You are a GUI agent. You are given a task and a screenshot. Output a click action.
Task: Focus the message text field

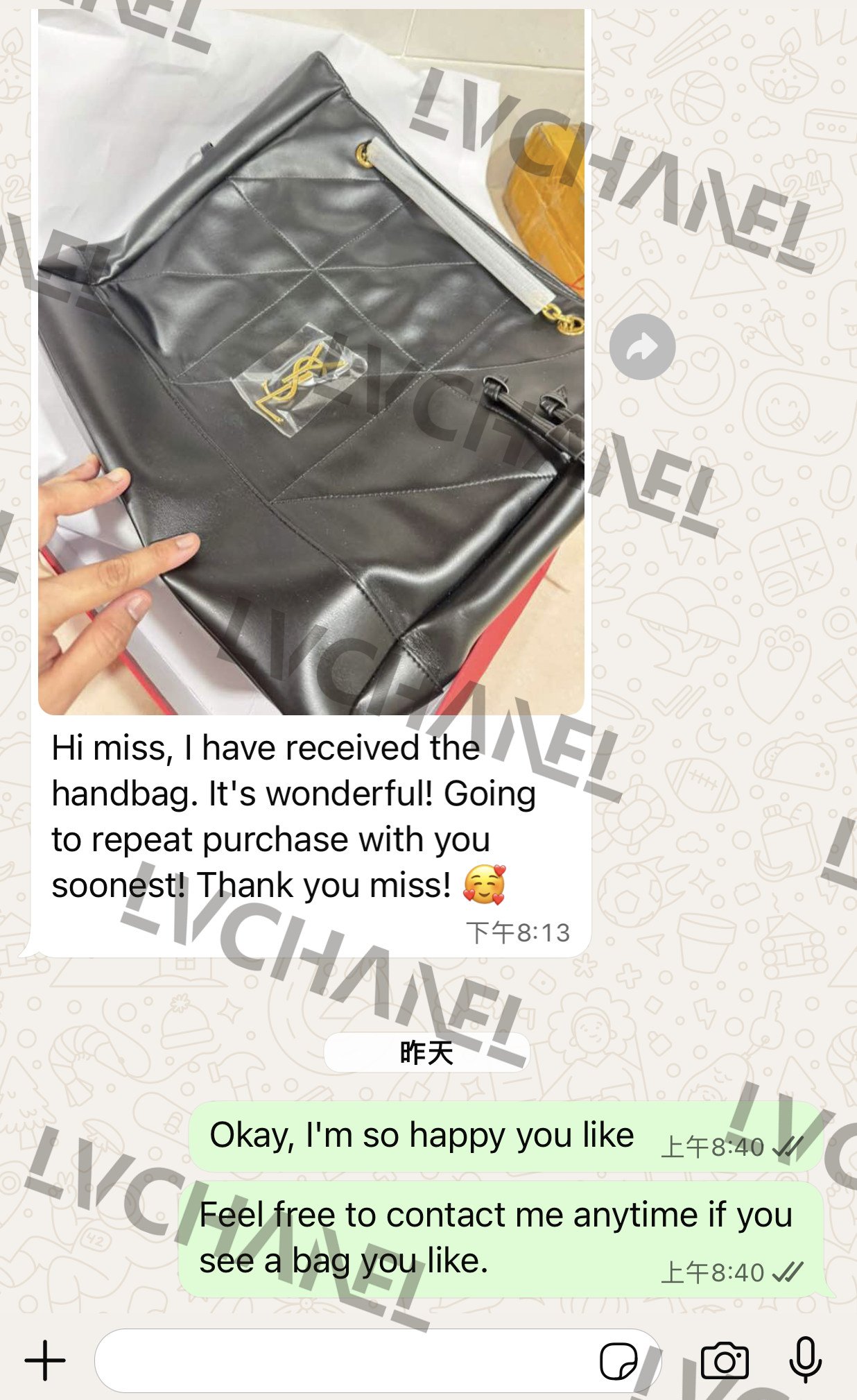[x=340, y=1360]
